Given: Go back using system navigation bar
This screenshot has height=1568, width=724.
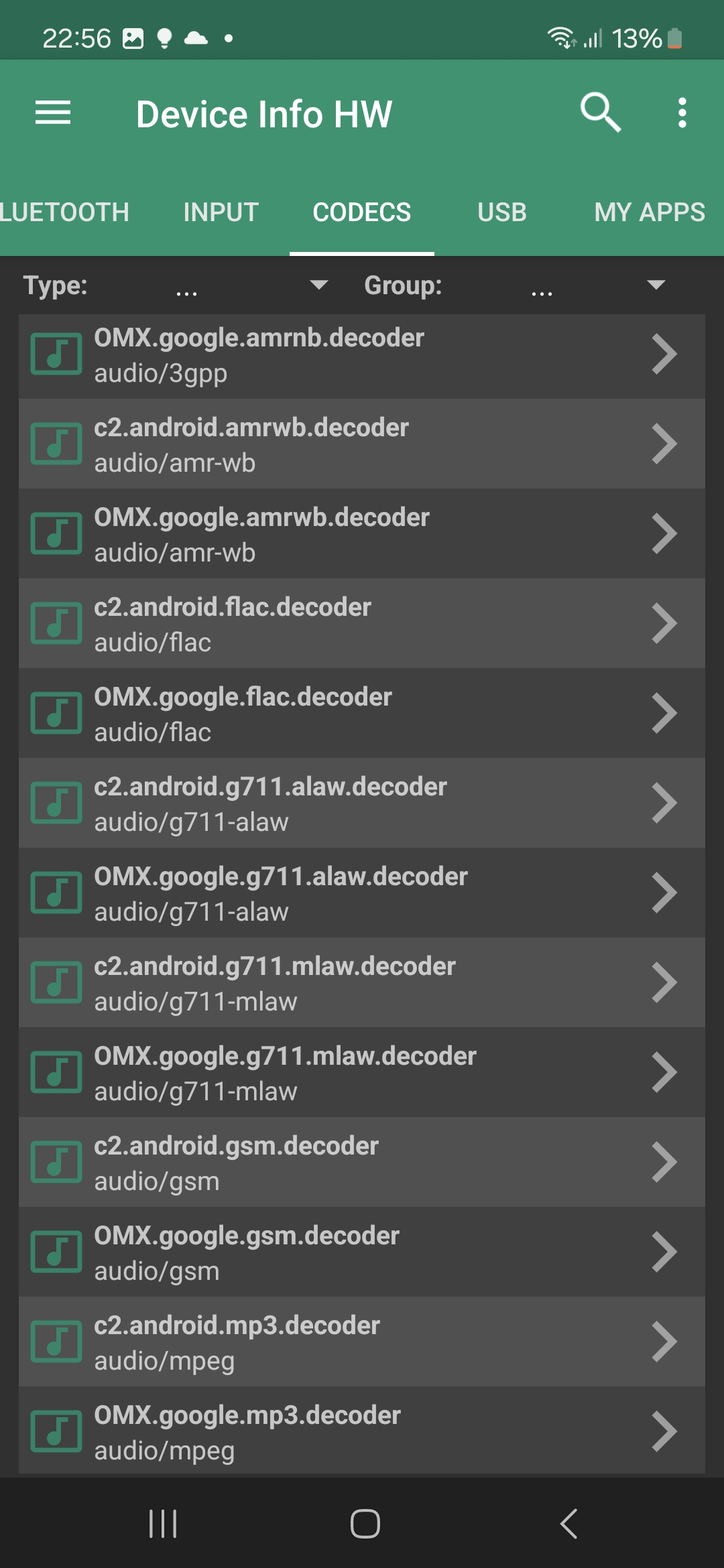Looking at the screenshot, I should pyautogui.click(x=568, y=1524).
